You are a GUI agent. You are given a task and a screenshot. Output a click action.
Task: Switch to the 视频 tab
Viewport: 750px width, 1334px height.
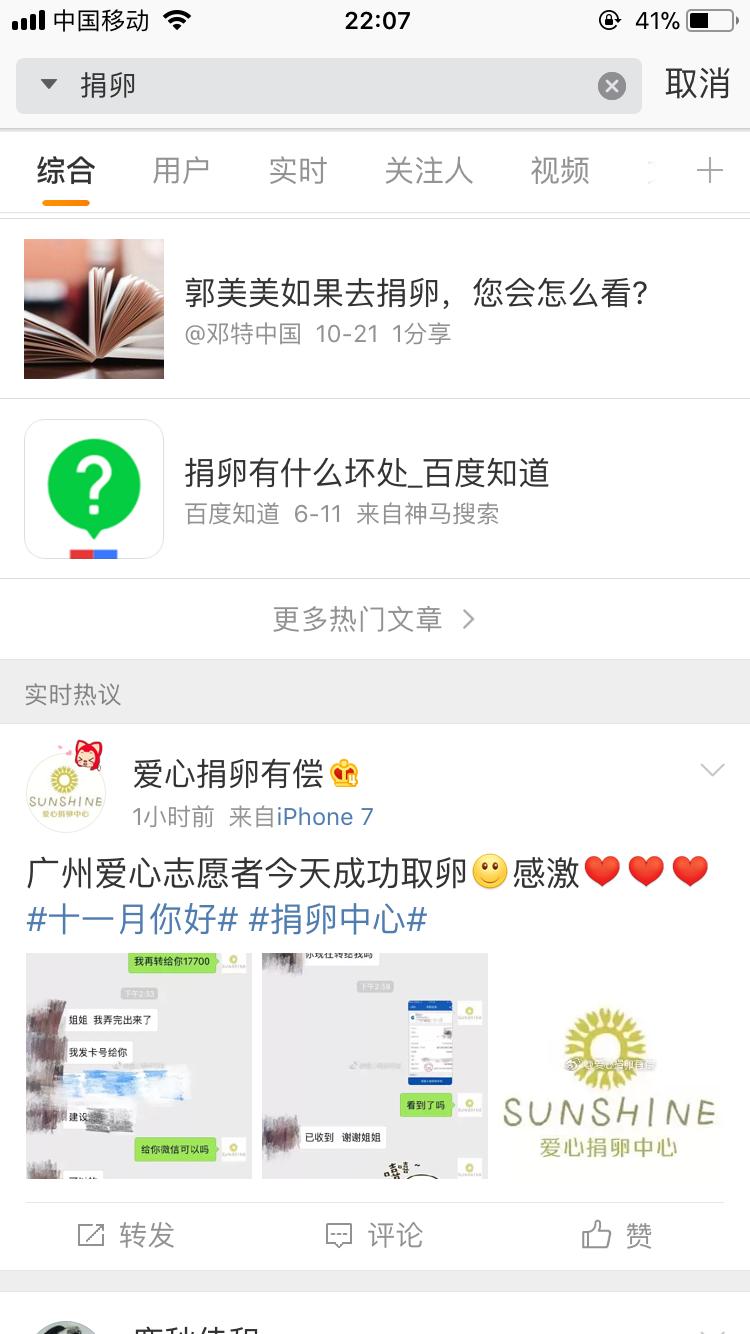click(x=558, y=170)
